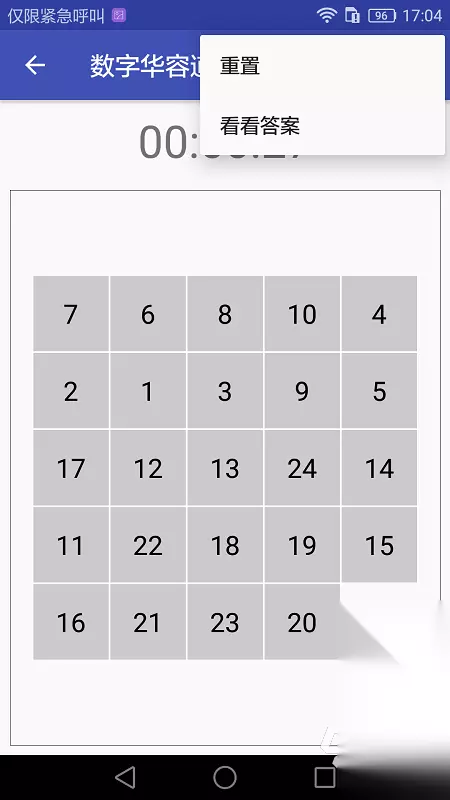The image size is (450, 800).
Task: Tap the system home button
Action: tap(225, 778)
